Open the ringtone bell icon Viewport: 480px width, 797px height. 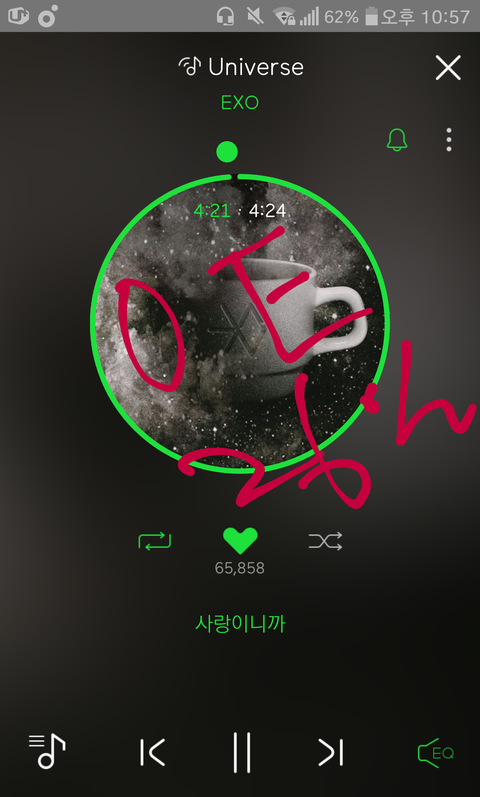click(x=397, y=139)
